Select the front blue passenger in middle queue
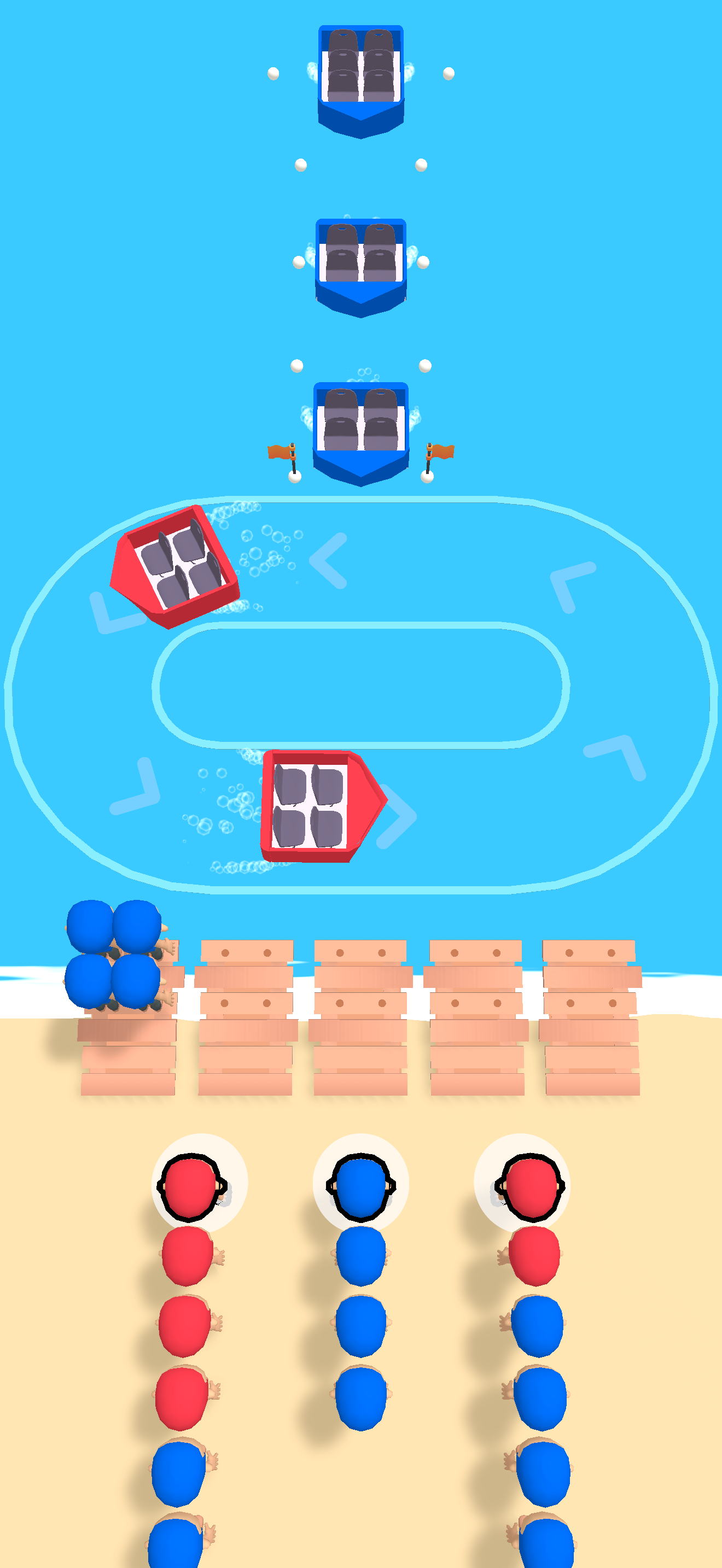The width and height of the screenshot is (722, 1568). (x=360, y=1187)
